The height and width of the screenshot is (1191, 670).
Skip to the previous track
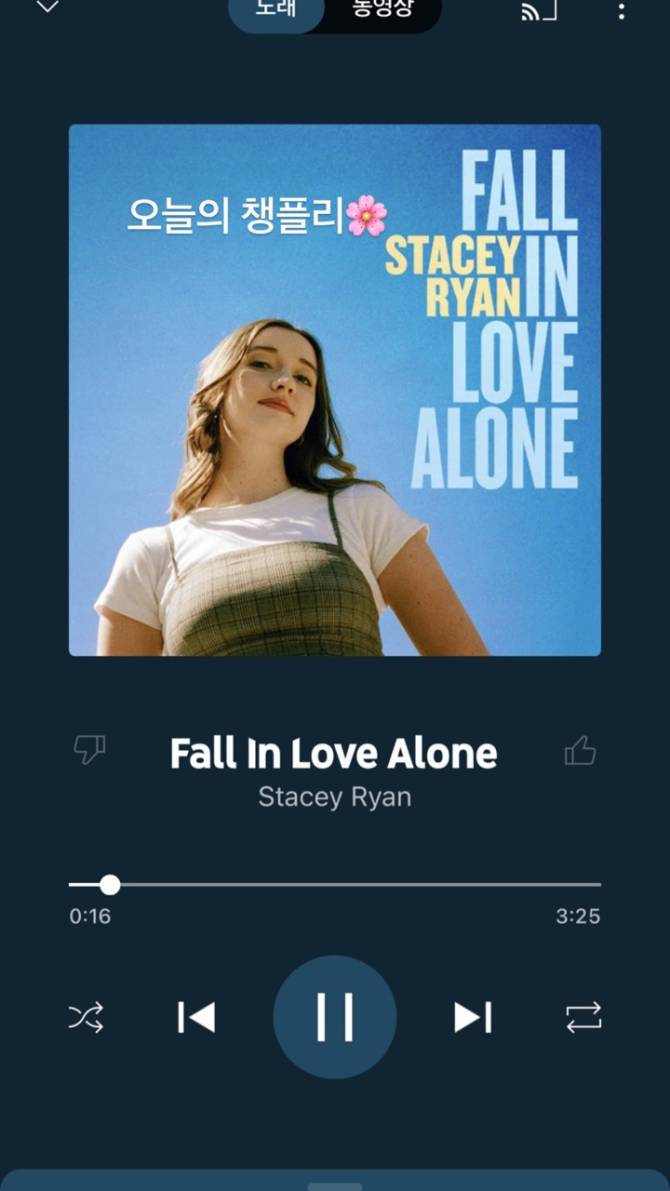click(x=196, y=1017)
